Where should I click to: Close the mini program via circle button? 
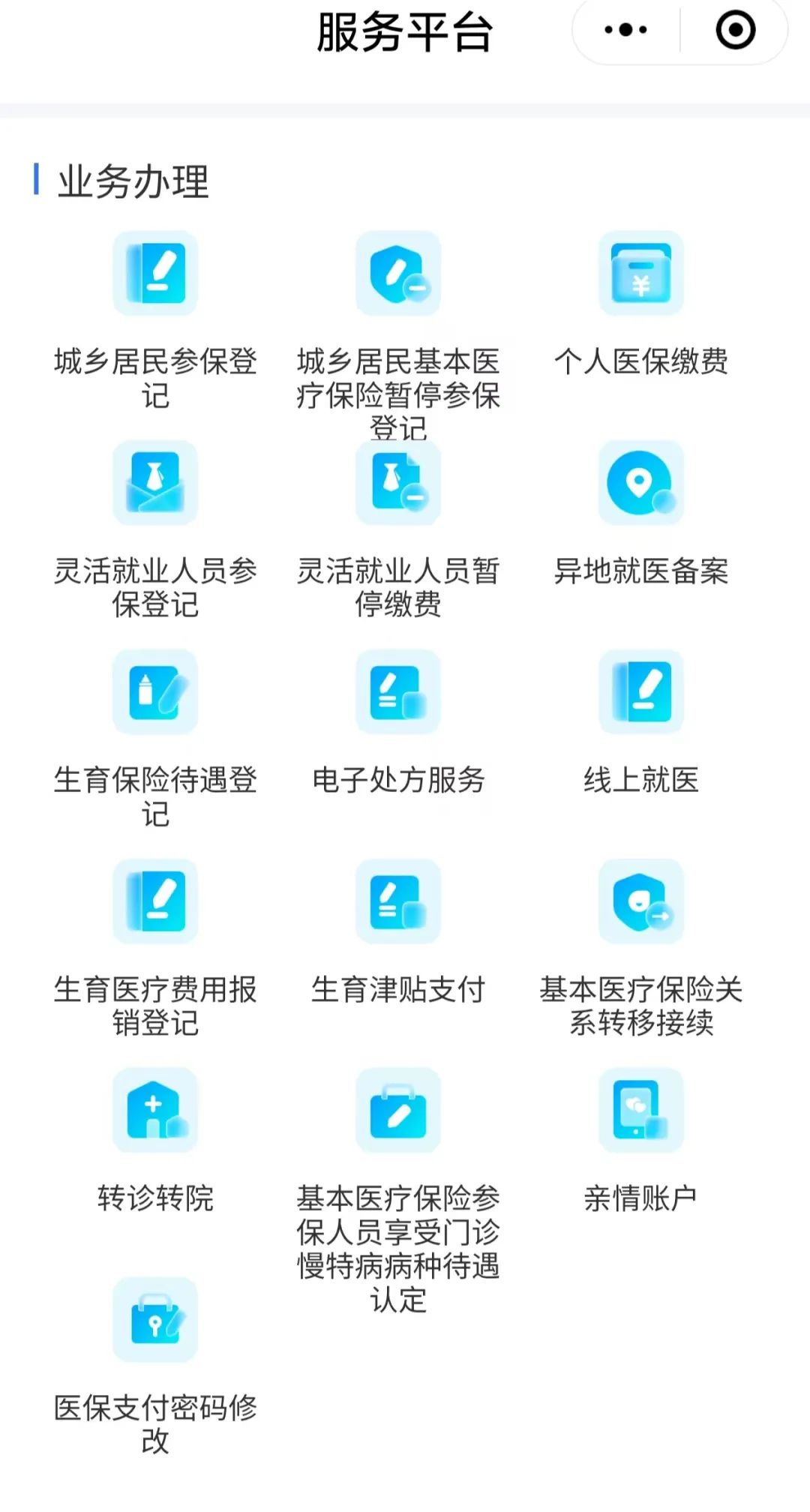point(735,31)
